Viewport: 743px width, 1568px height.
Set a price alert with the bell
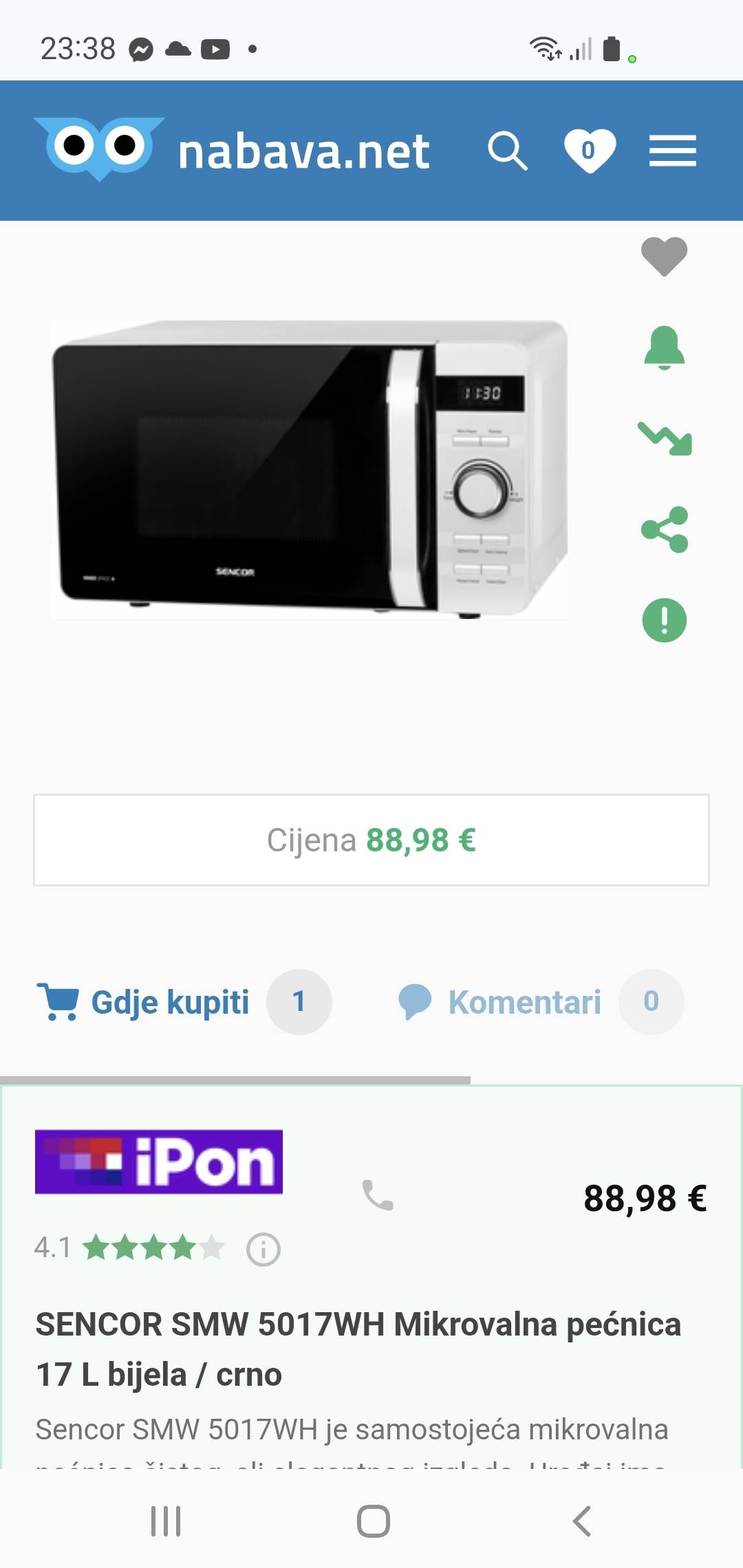664,347
